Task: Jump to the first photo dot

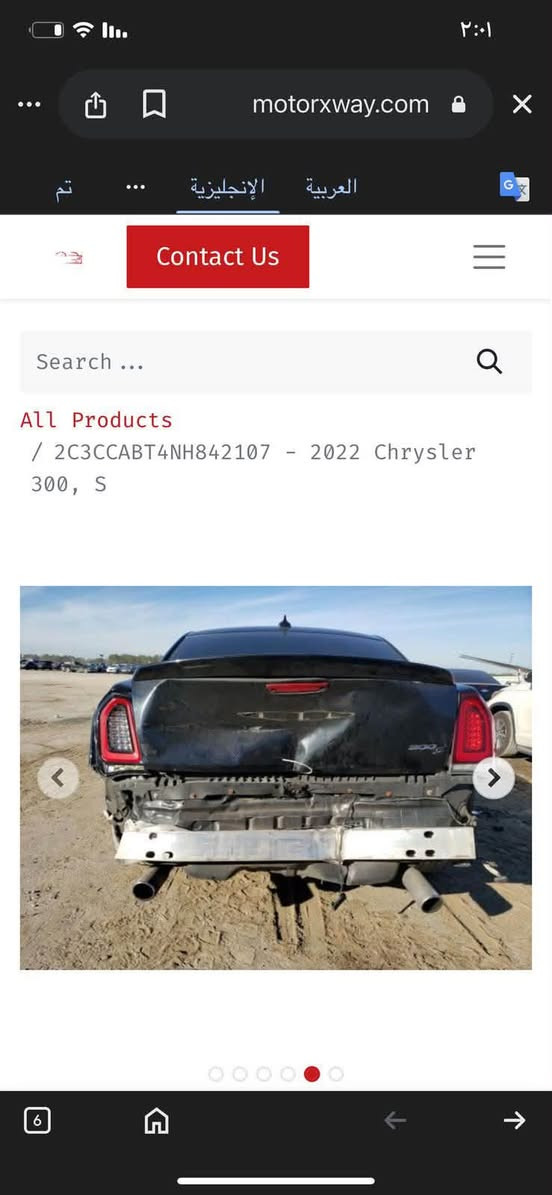Action: tap(216, 1074)
